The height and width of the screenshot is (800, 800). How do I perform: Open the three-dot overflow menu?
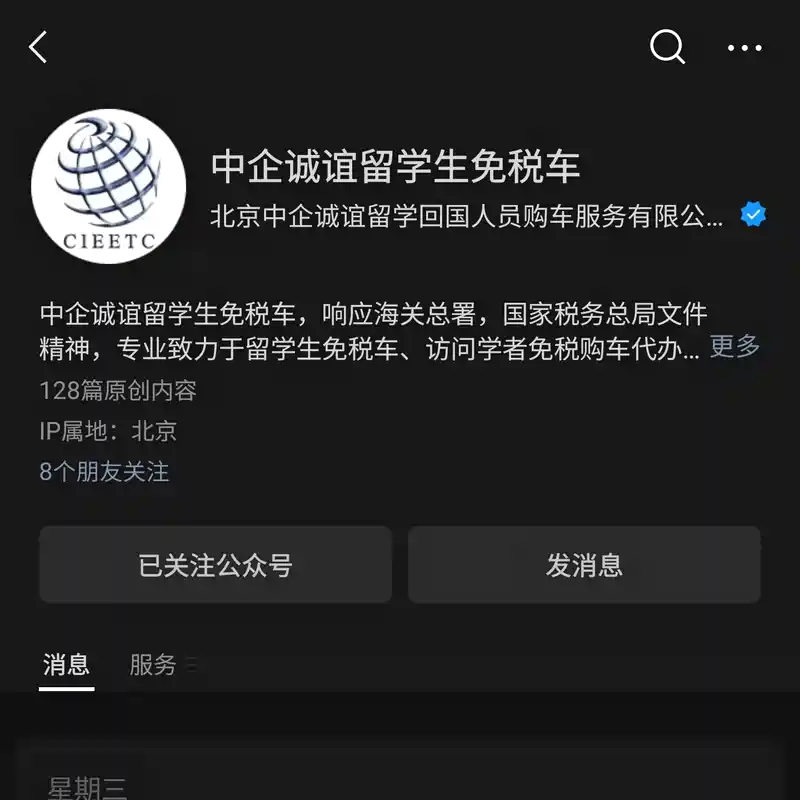coord(744,47)
